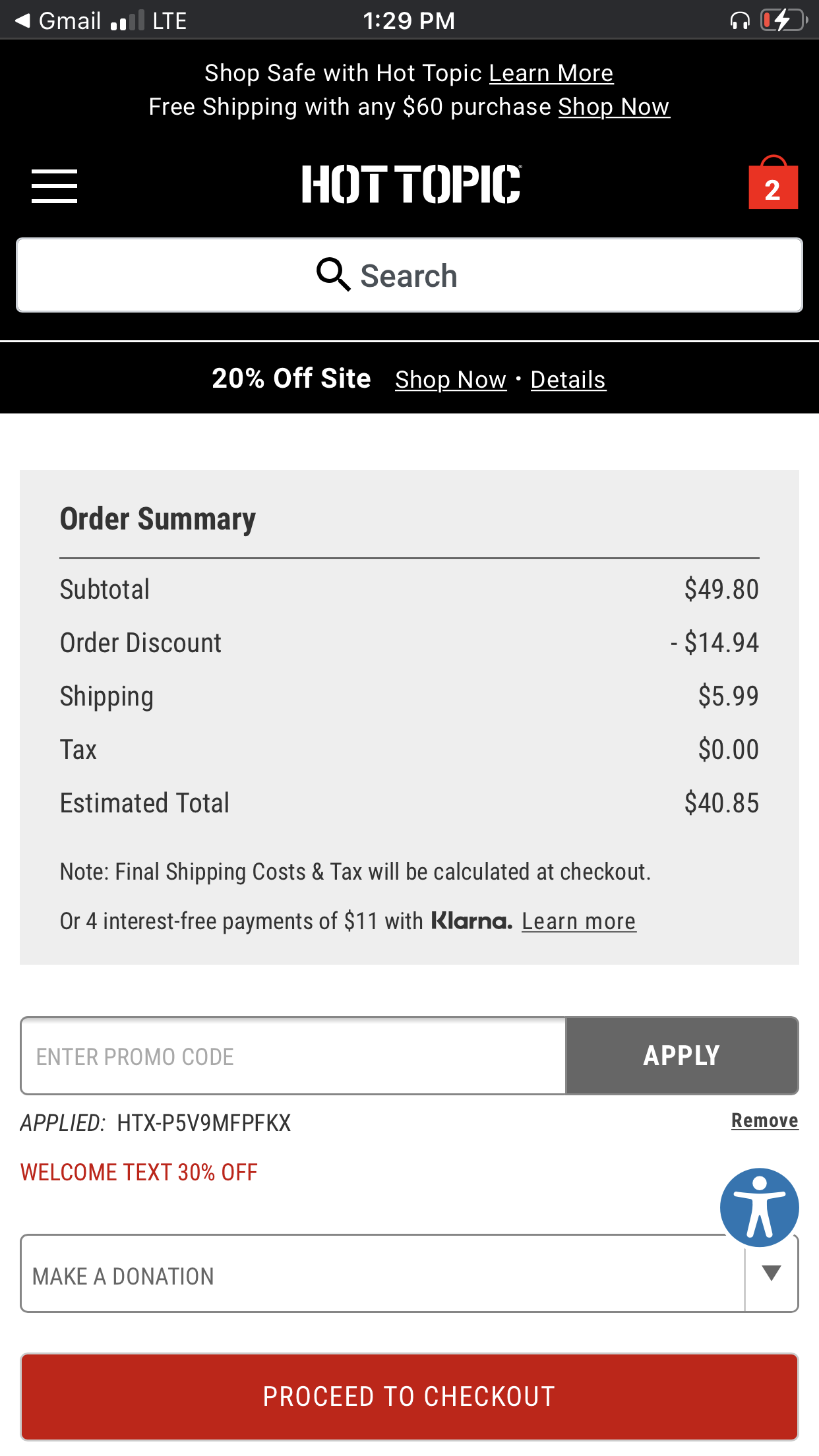Image resolution: width=819 pixels, height=1456 pixels.
Task: Open Learn More about Shop Safe
Action: (x=551, y=73)
